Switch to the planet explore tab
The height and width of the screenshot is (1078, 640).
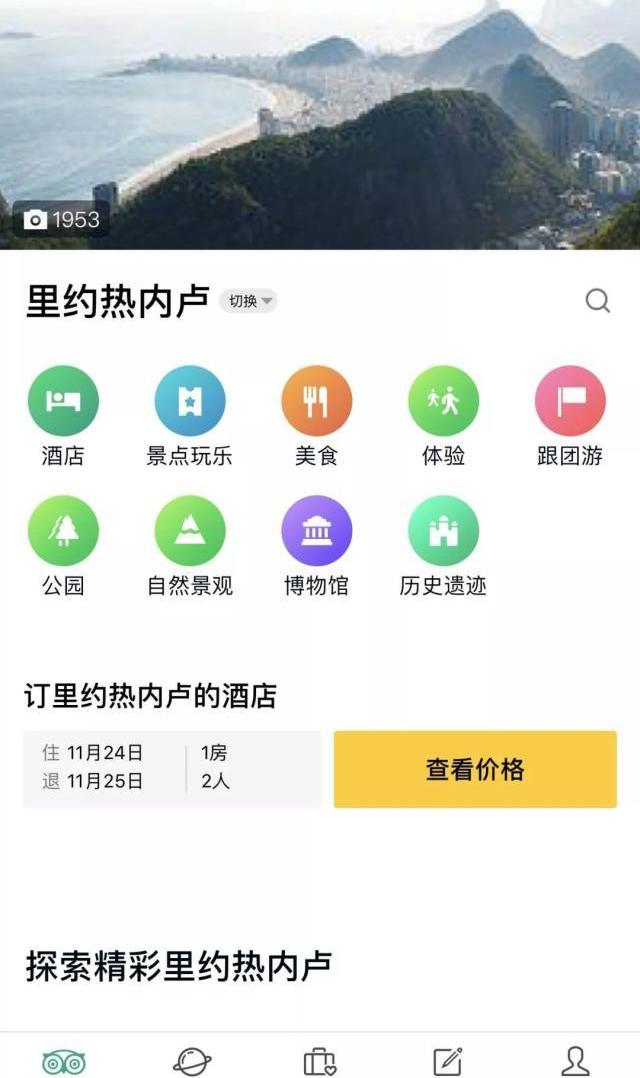point(191,1060)
